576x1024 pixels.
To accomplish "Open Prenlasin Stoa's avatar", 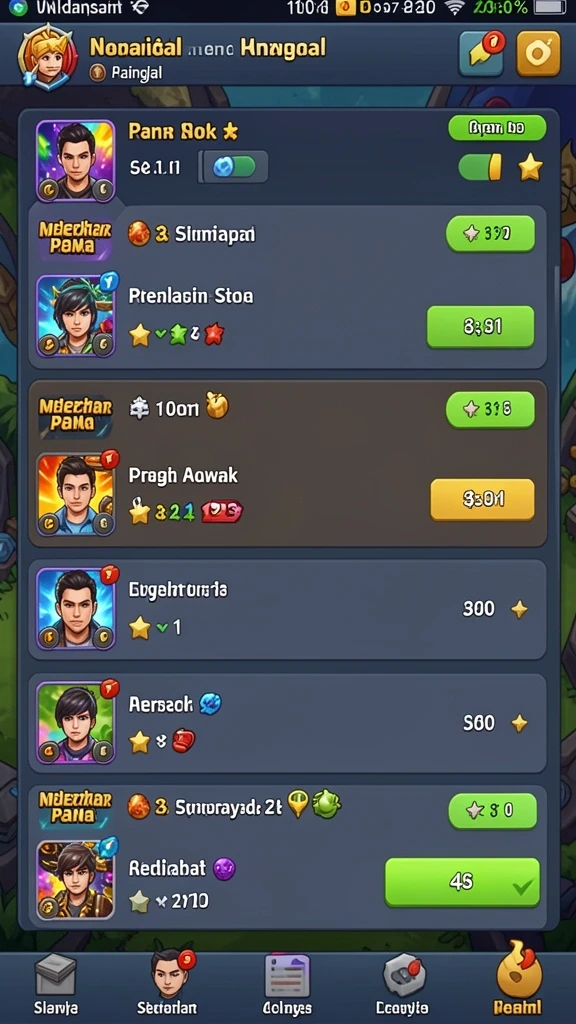I will point(76,315).
